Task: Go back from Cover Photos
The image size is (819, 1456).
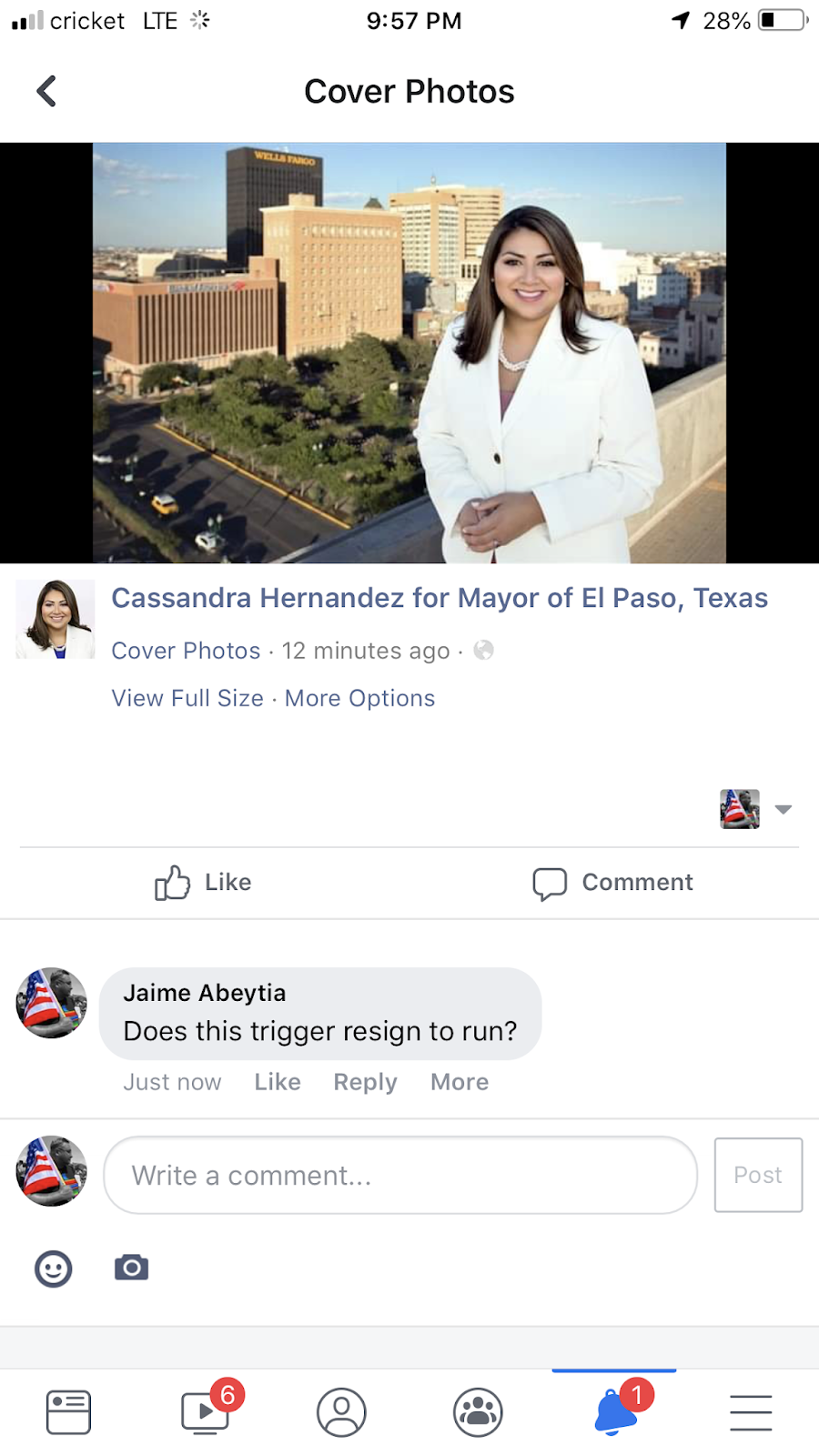Action: pos(46,91)
